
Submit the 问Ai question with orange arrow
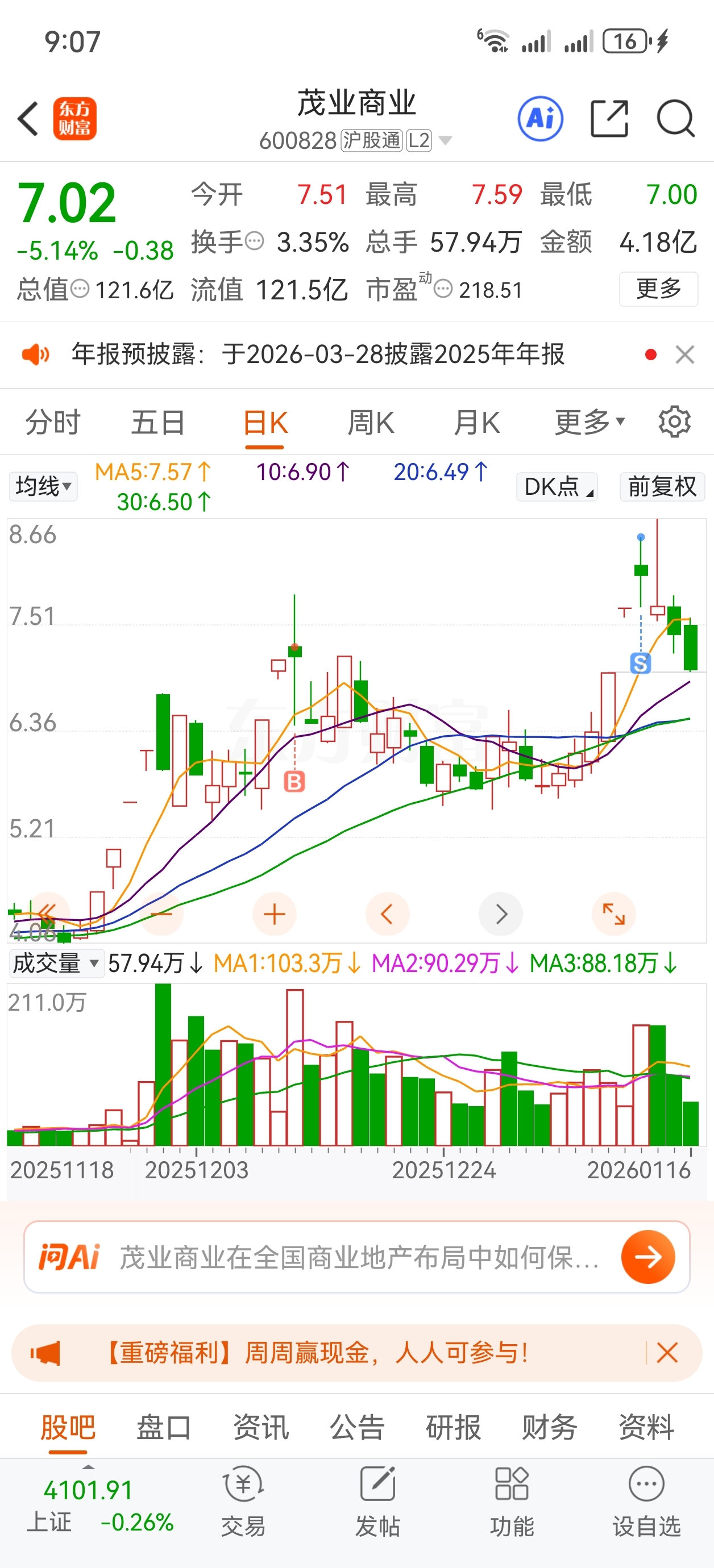click(647, 1257)
